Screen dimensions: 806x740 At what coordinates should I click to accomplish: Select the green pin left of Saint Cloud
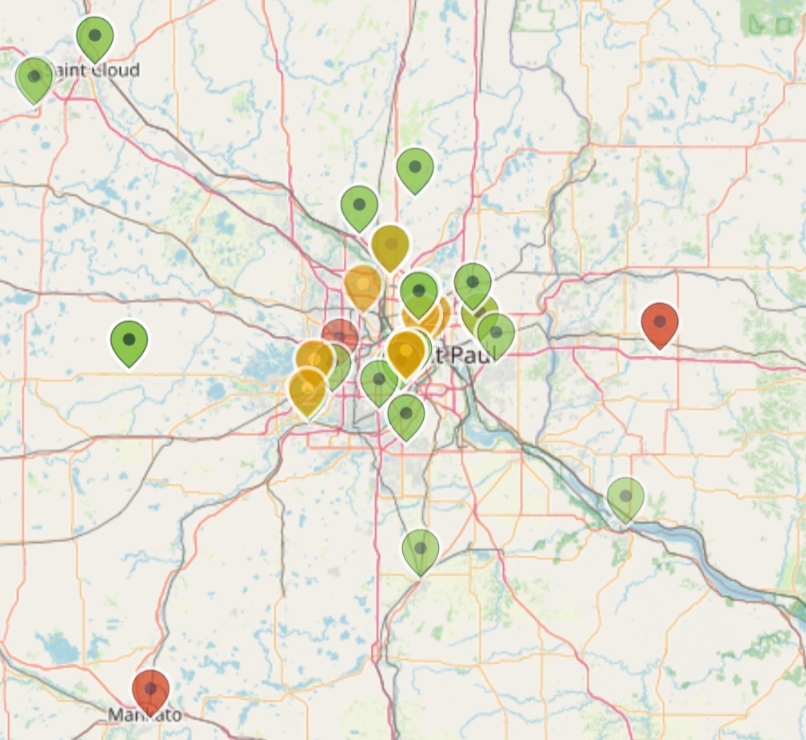[34, 76]
